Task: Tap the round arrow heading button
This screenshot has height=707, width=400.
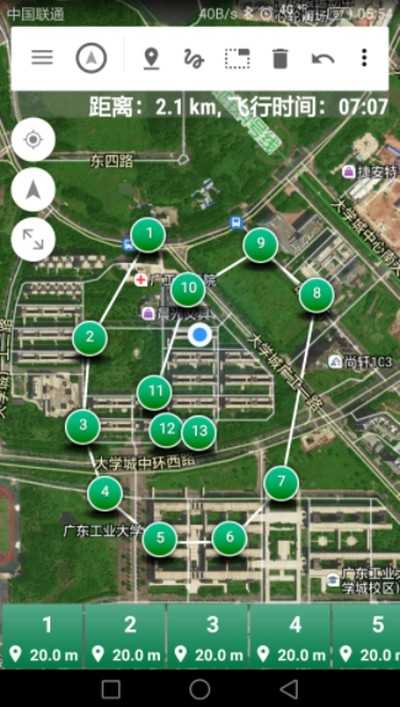Action: (33, 190)
